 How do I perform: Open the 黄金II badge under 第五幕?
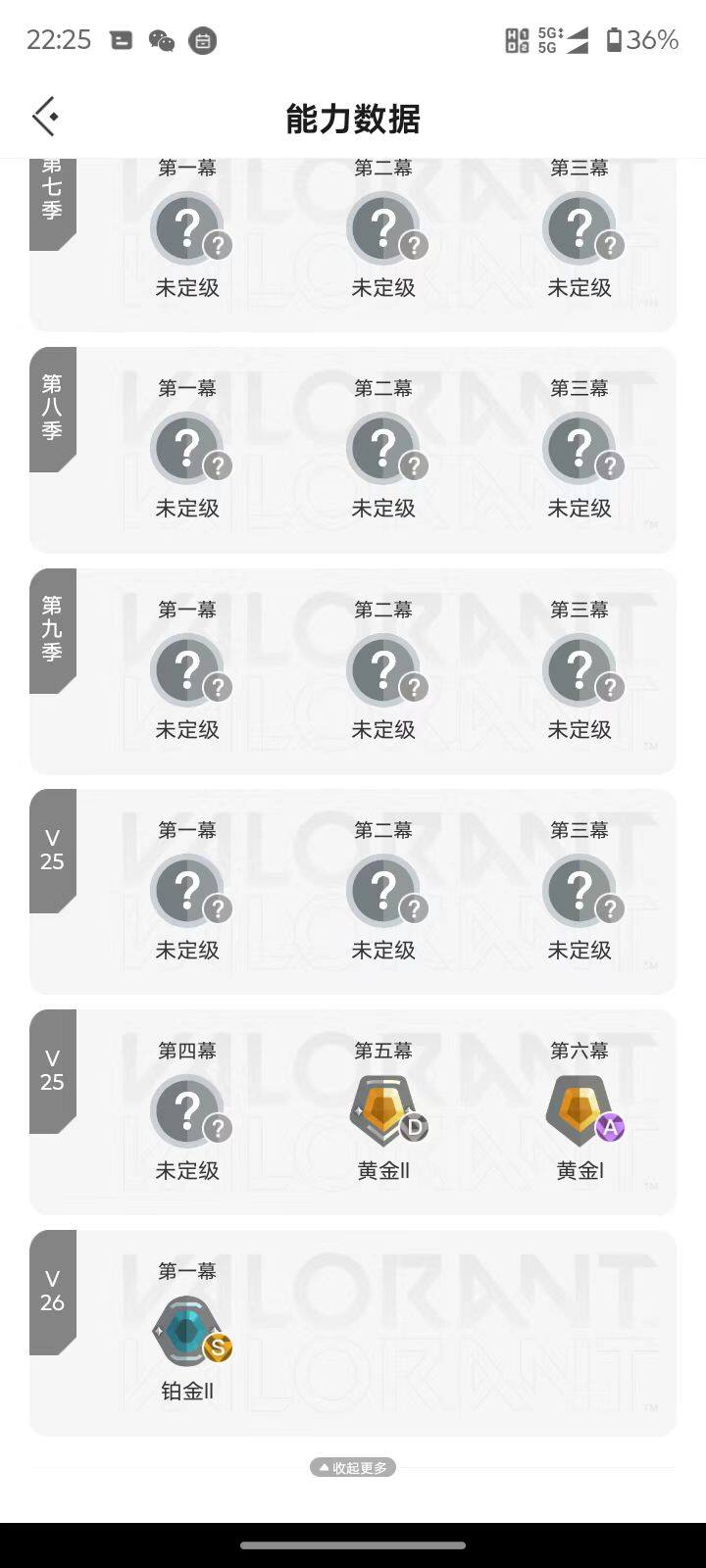click(383, 1109)
